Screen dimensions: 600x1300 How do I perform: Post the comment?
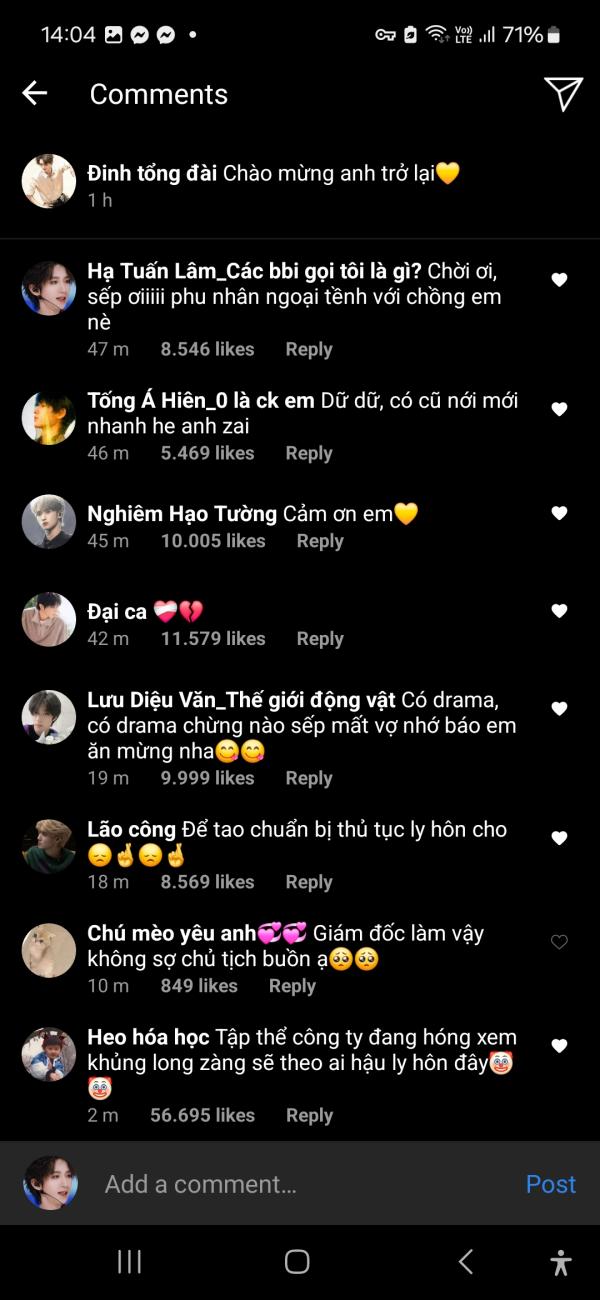coord(550,1184)
